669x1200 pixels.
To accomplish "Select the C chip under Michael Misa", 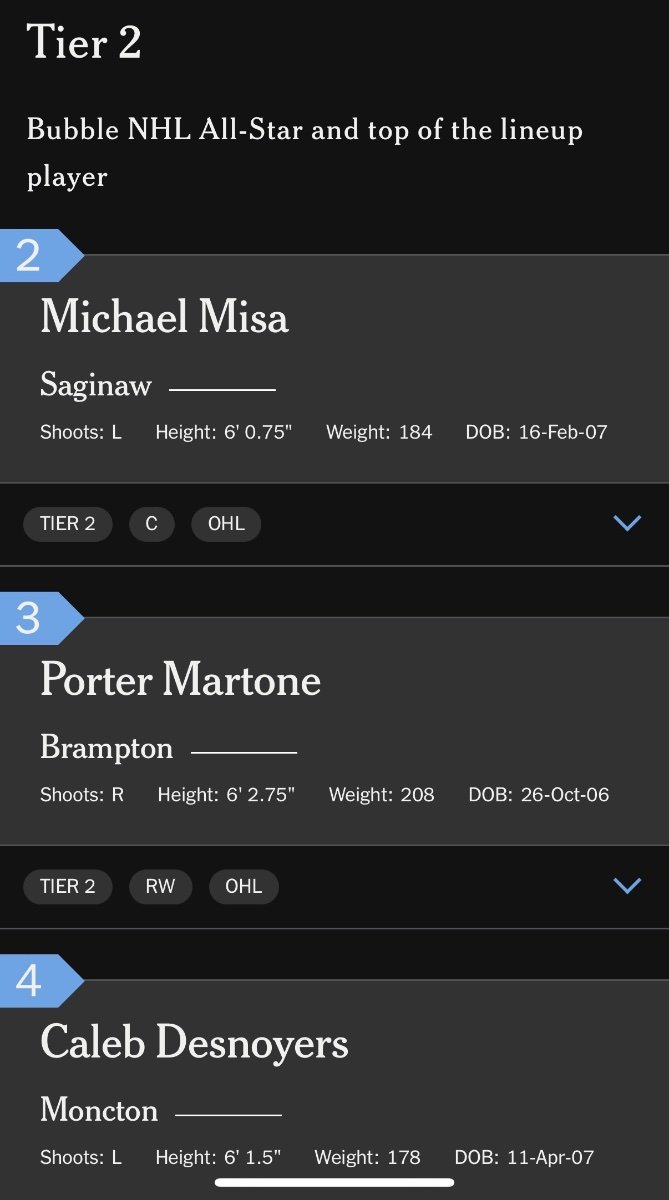I will tap(152, 524).
